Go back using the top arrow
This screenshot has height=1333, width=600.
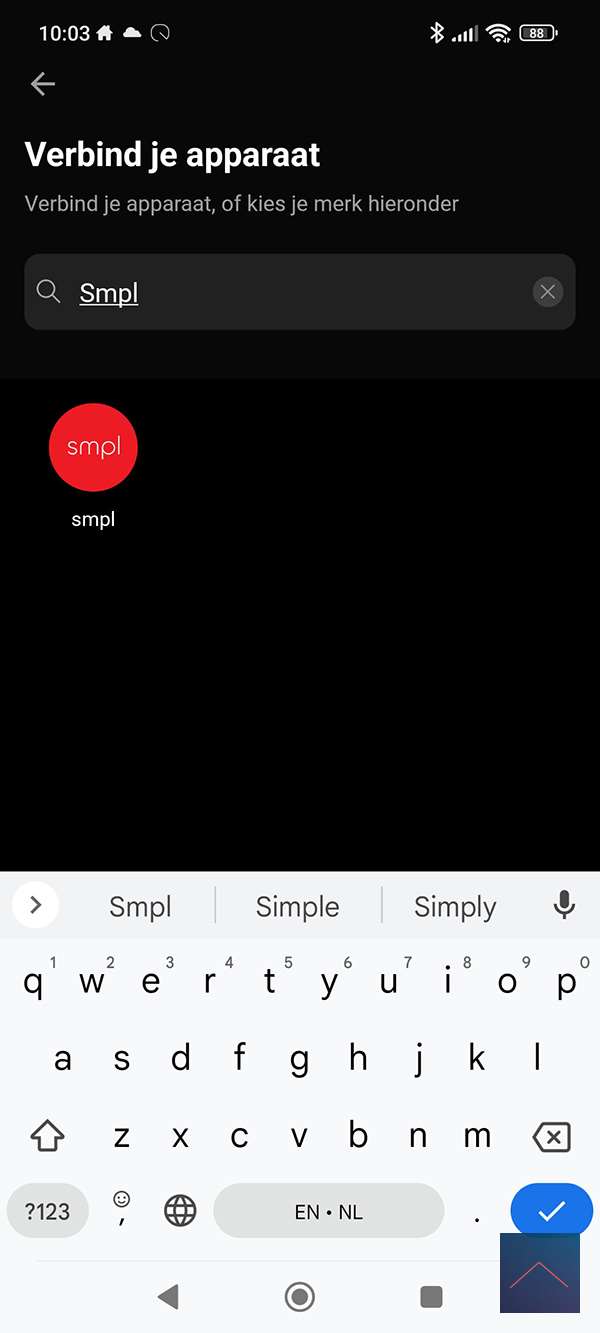point(43,85)
